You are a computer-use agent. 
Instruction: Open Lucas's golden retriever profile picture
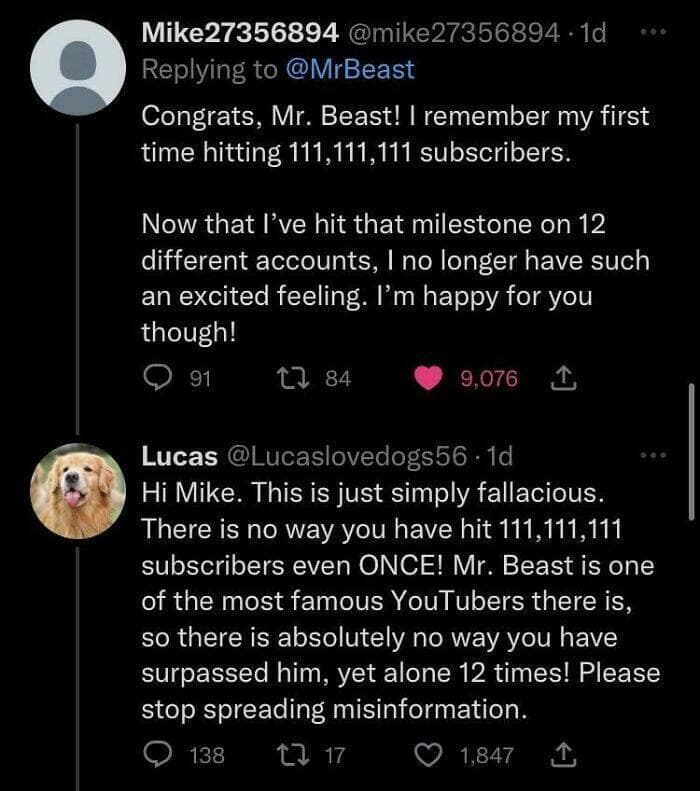[x=77, y=491]
